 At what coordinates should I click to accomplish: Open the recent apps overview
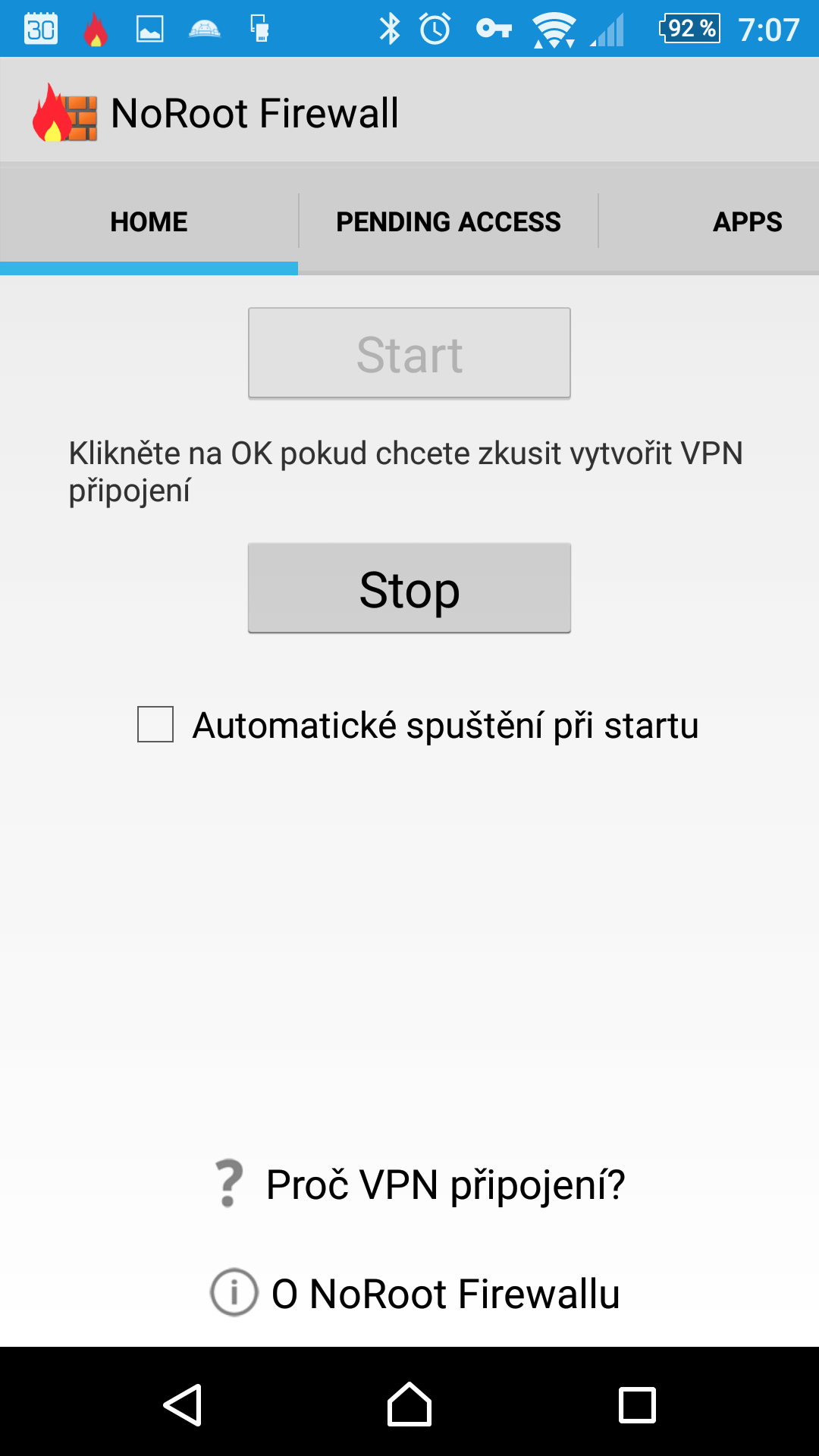point(637,1404)
